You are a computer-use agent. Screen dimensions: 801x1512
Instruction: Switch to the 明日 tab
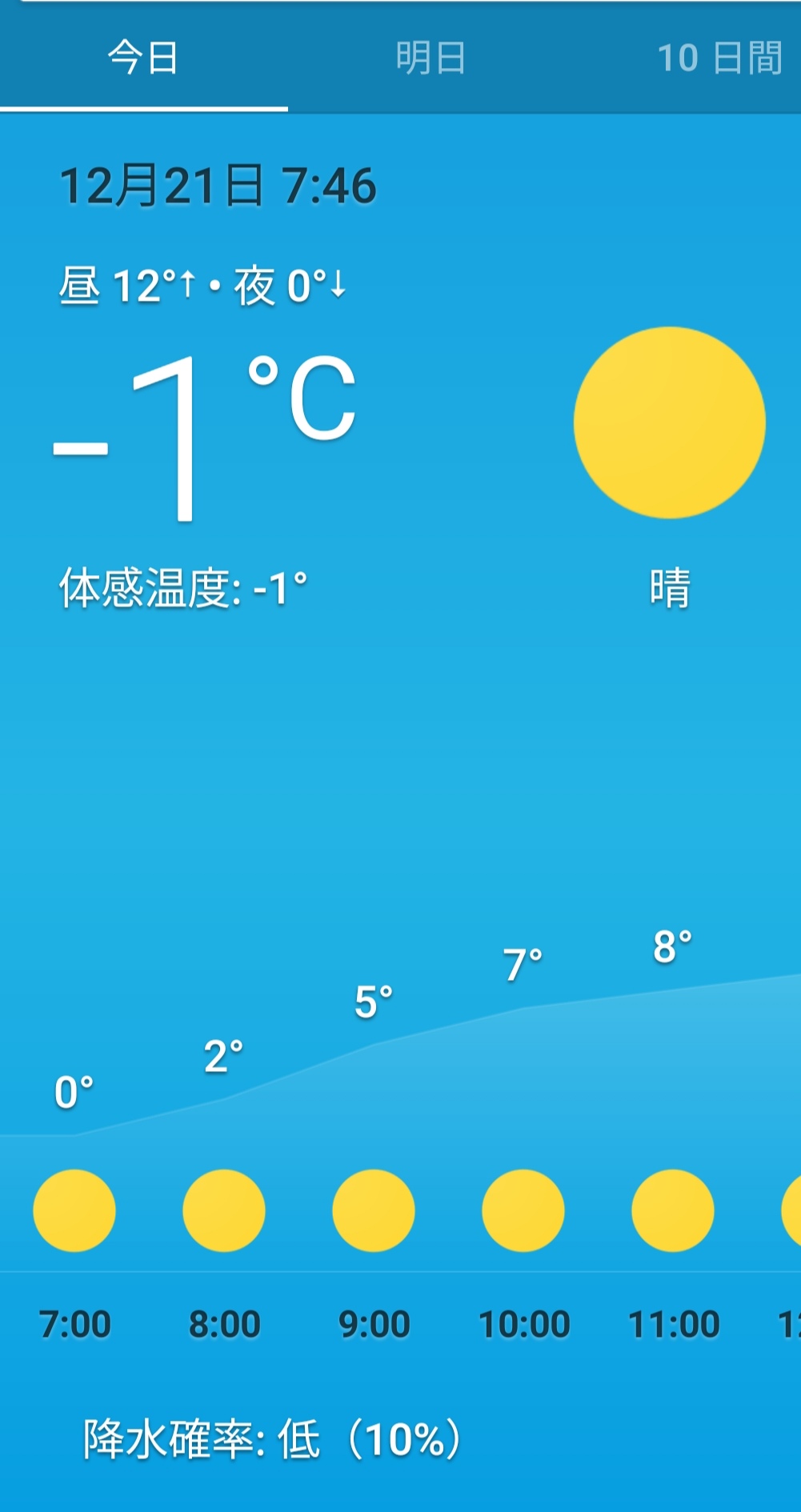pos(431,58)
